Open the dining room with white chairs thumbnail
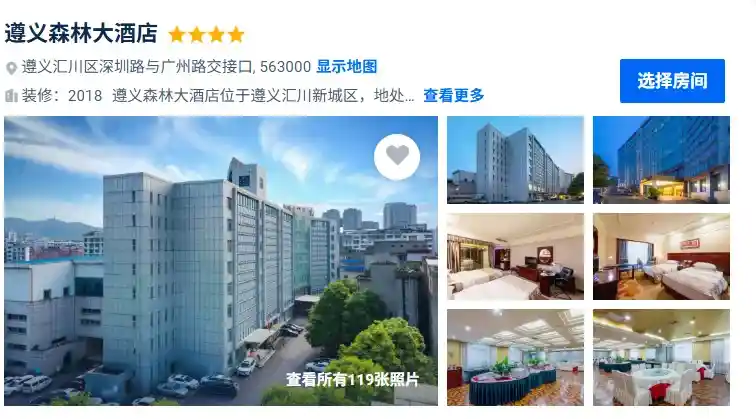The height and width of the screenshot is (419, 756). pyautogui.click(x=661, y=357)
